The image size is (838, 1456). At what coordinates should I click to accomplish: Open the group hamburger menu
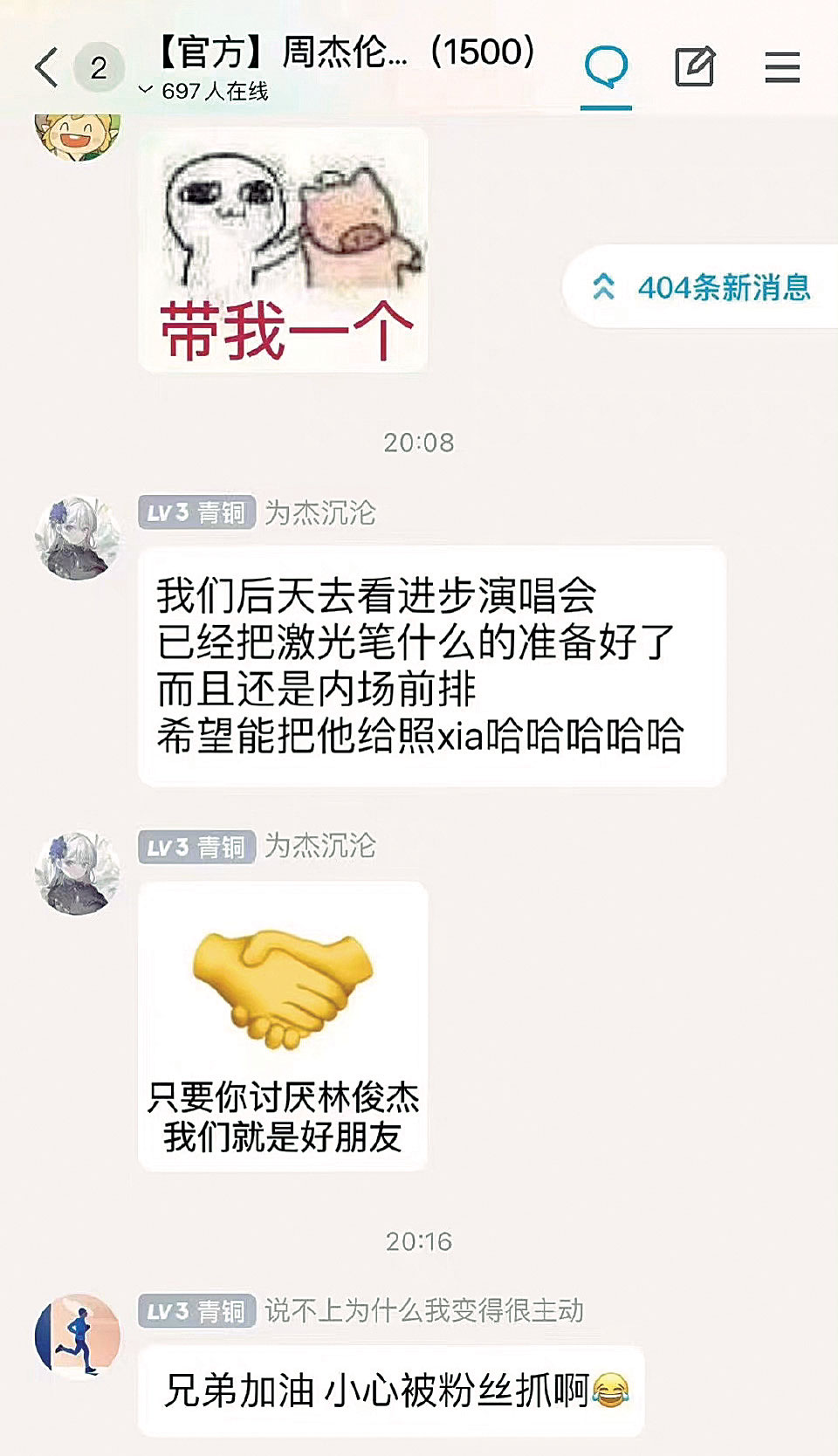click(x=782, y=67)
